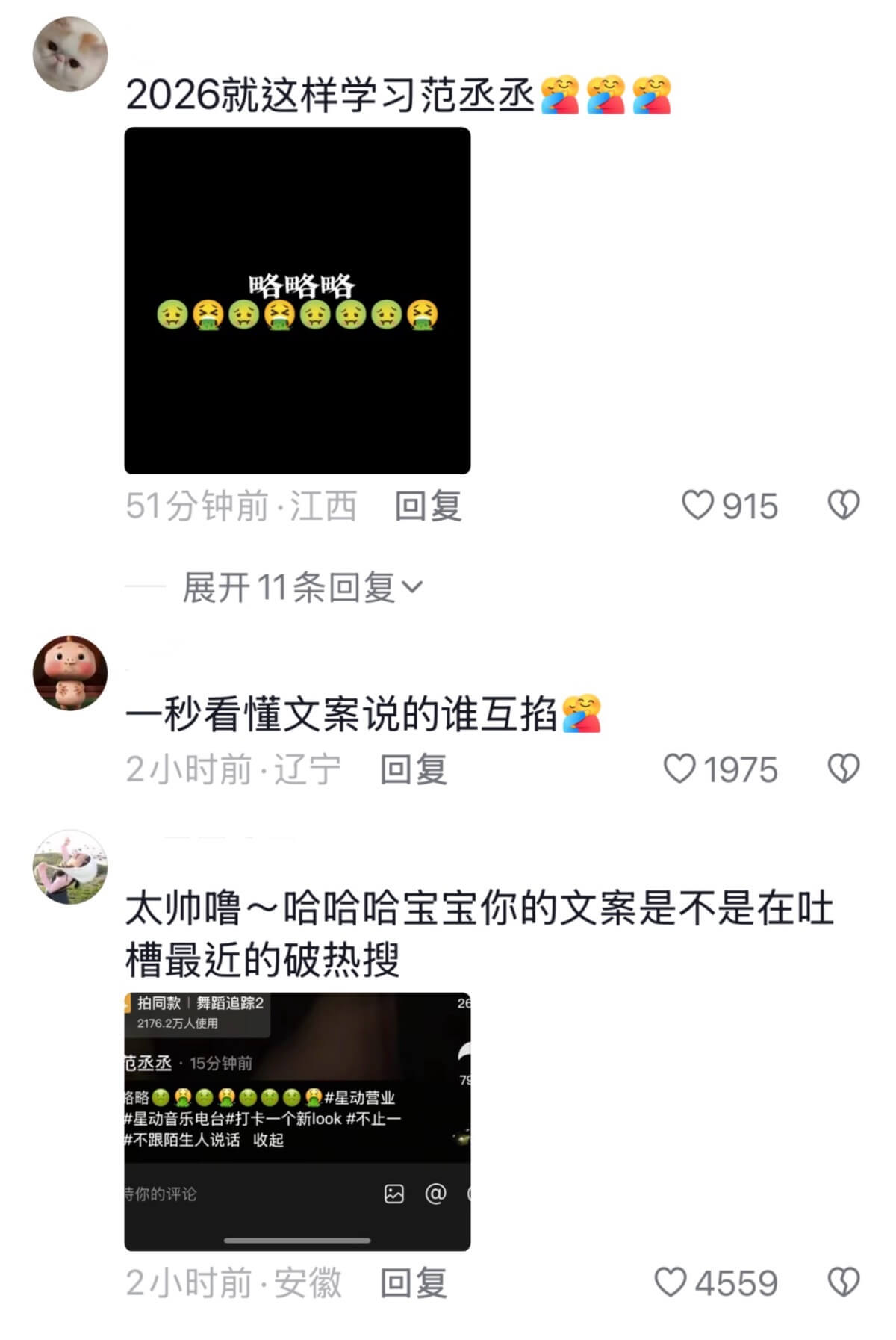Dislike the comment from 江西
The width and height of the screenshot is (896, 1340).
pos(844,506)
